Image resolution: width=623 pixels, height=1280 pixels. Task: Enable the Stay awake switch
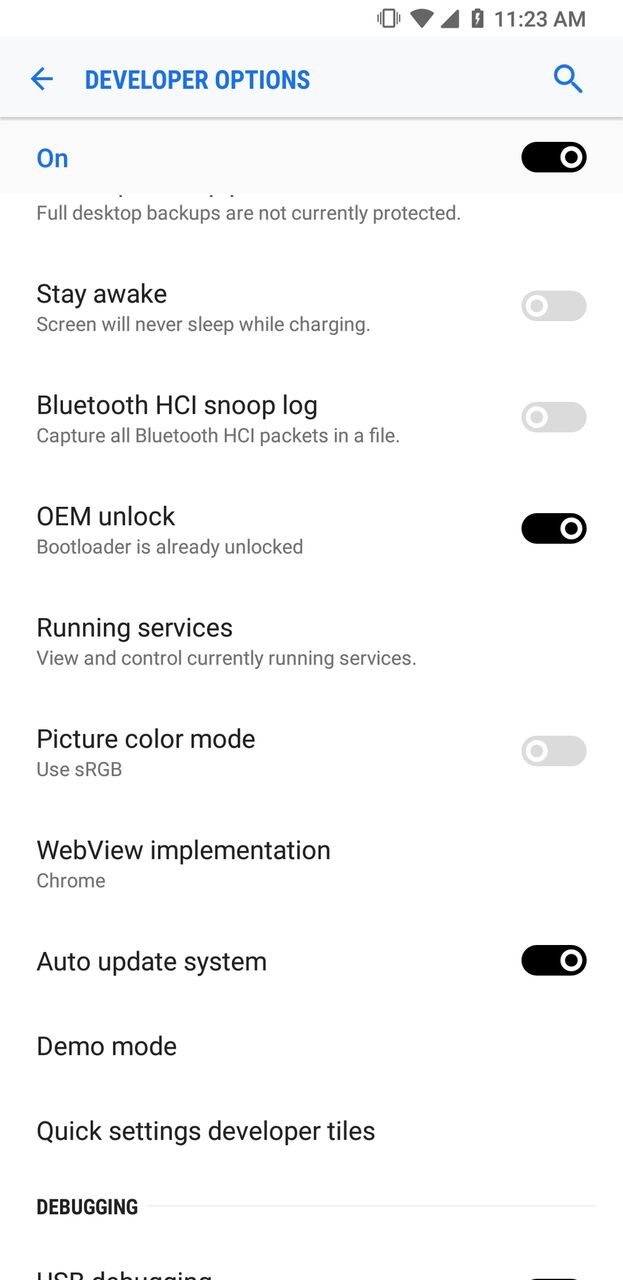(554, 306)
